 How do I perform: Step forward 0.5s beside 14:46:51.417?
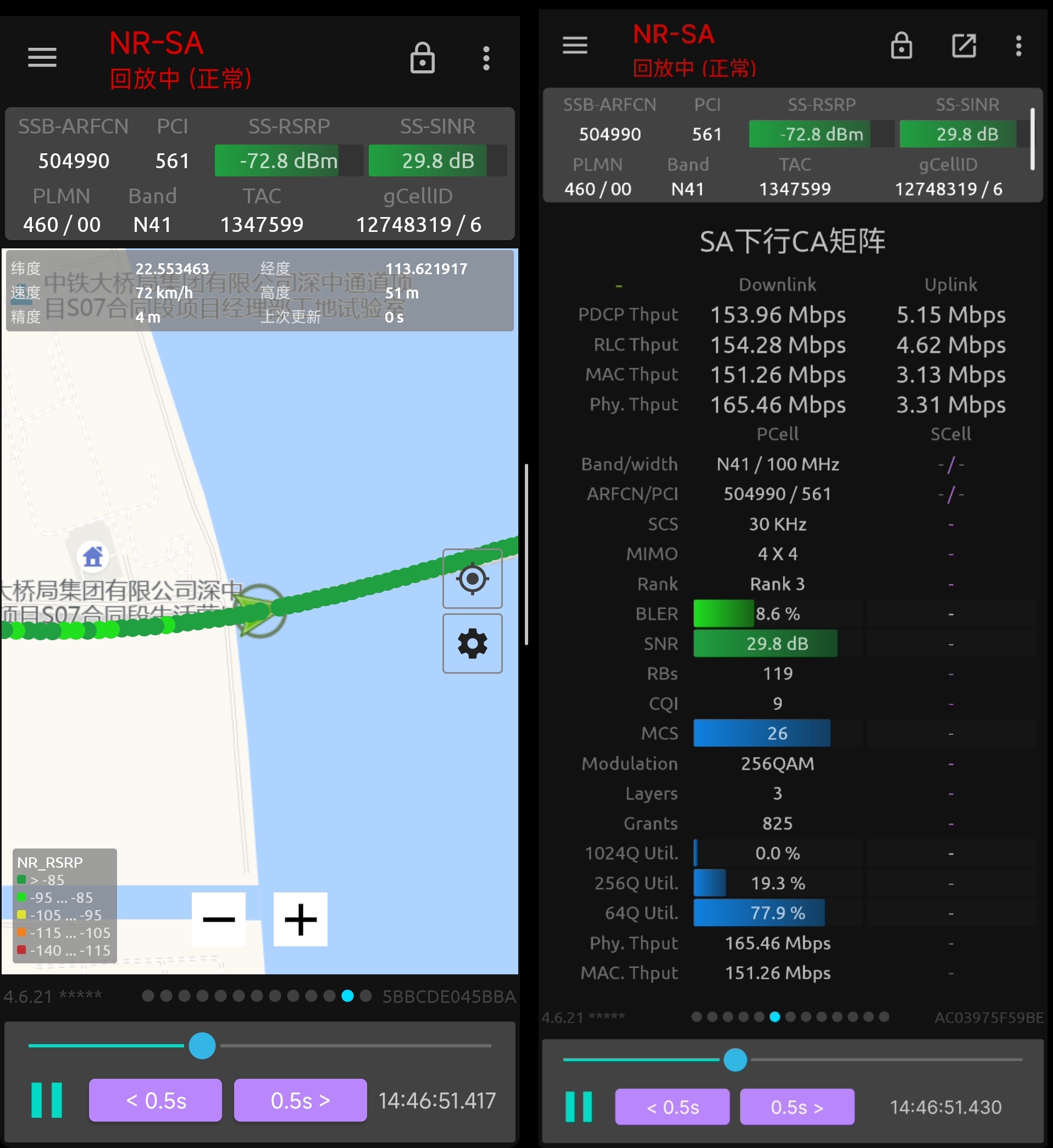click(300, 1100)
